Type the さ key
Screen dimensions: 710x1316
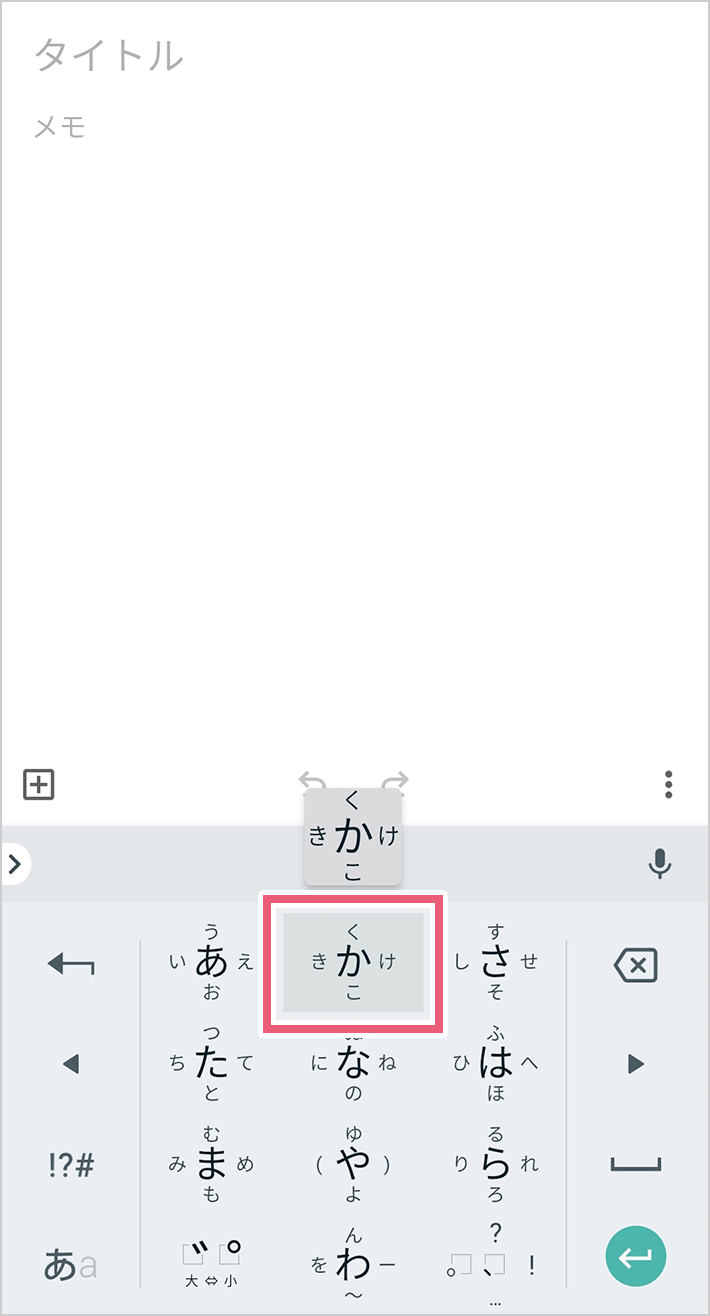[x=496, y=962]
